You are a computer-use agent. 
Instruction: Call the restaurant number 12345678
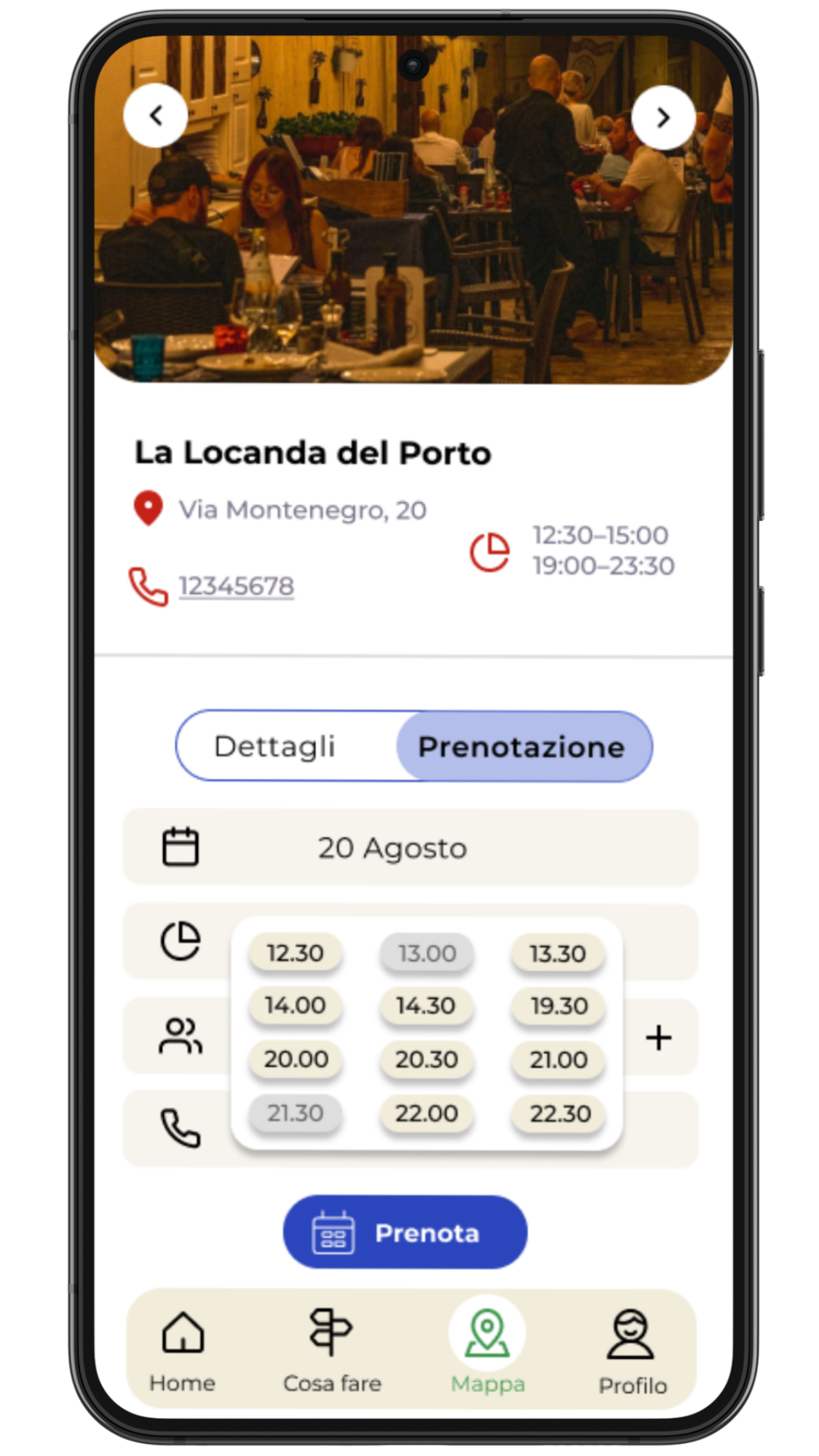pos(236,586)
